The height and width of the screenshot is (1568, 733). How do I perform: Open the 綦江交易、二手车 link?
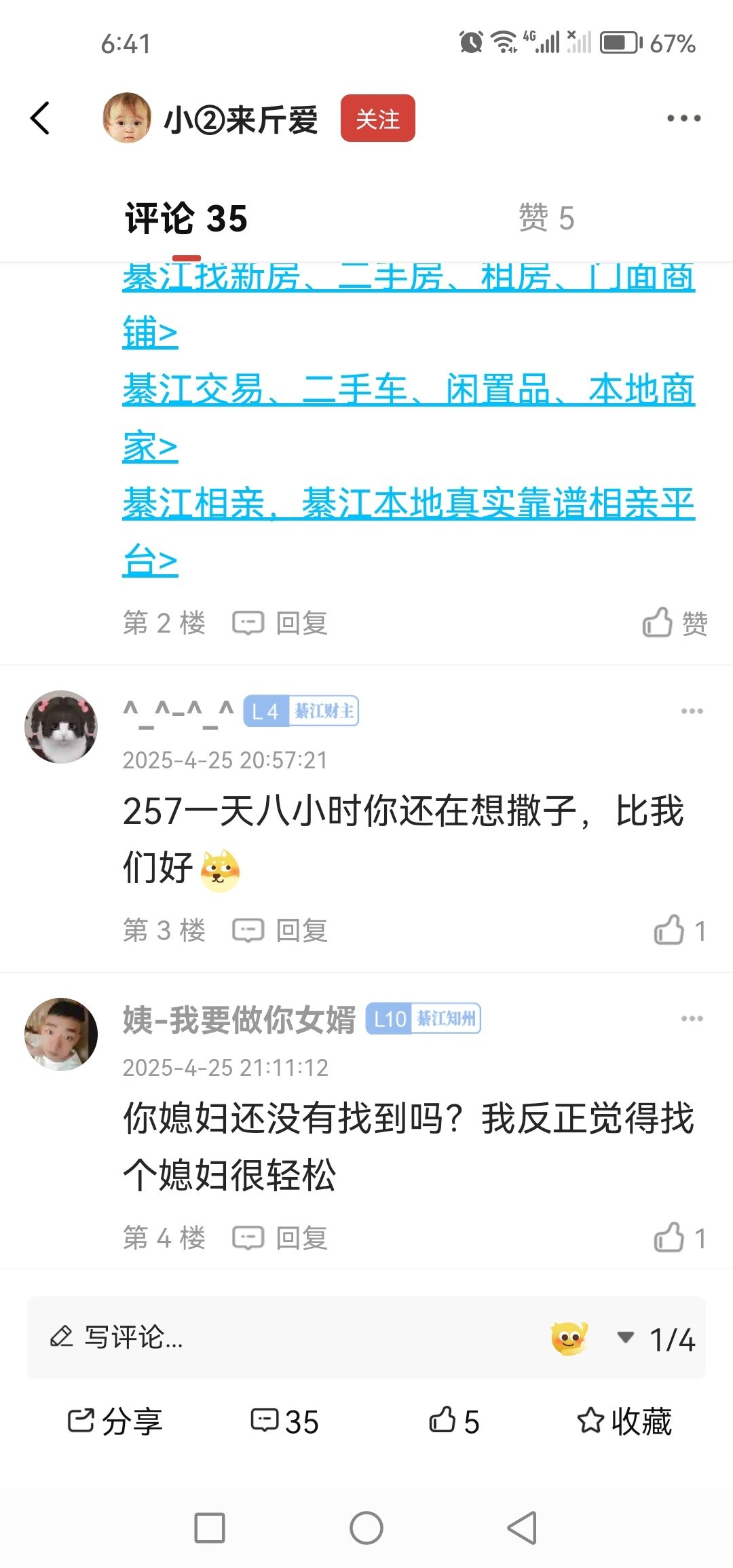pyautogui.click(x=407, y=391)
